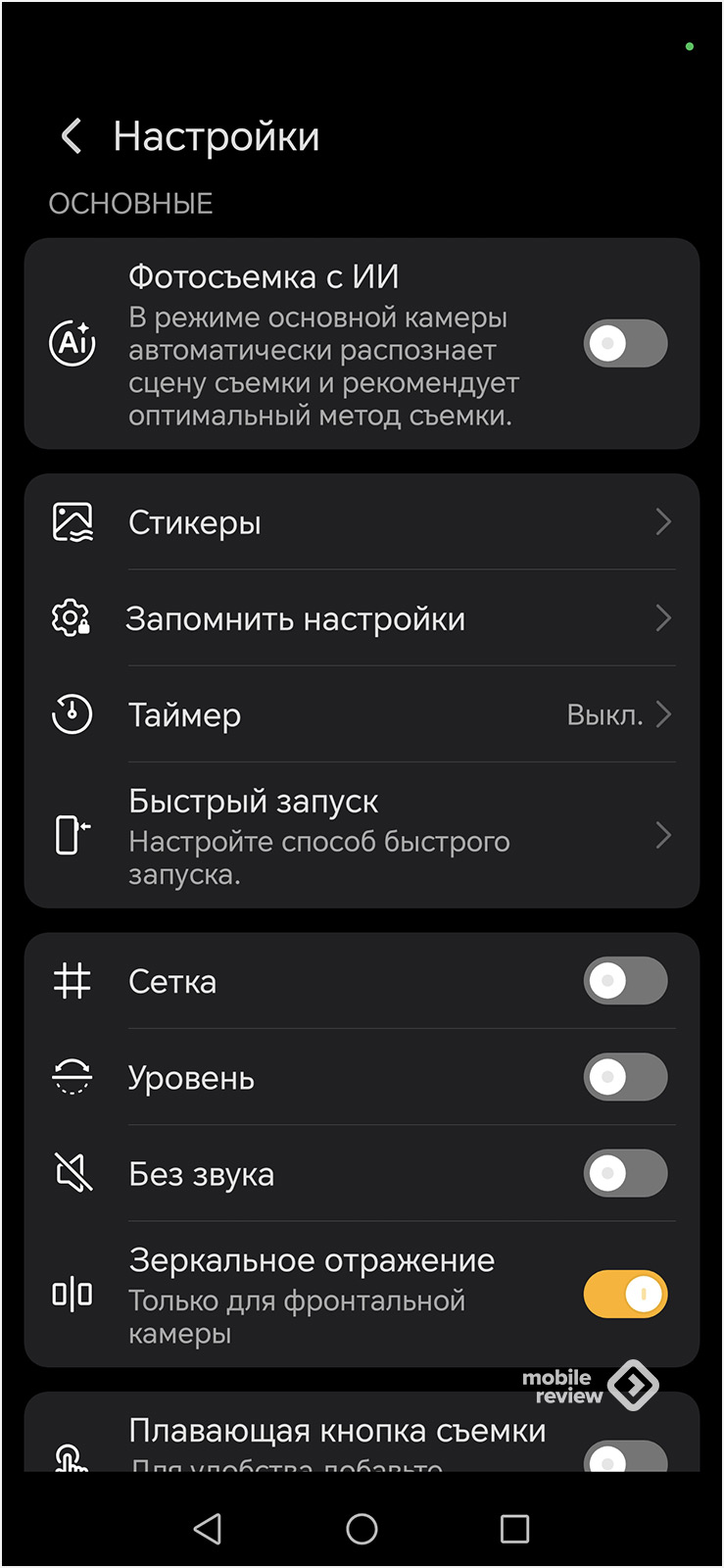The image size is (724, 1568).
Task: Disable Зеркальное отражение
Action: [x=625, y=1295]
